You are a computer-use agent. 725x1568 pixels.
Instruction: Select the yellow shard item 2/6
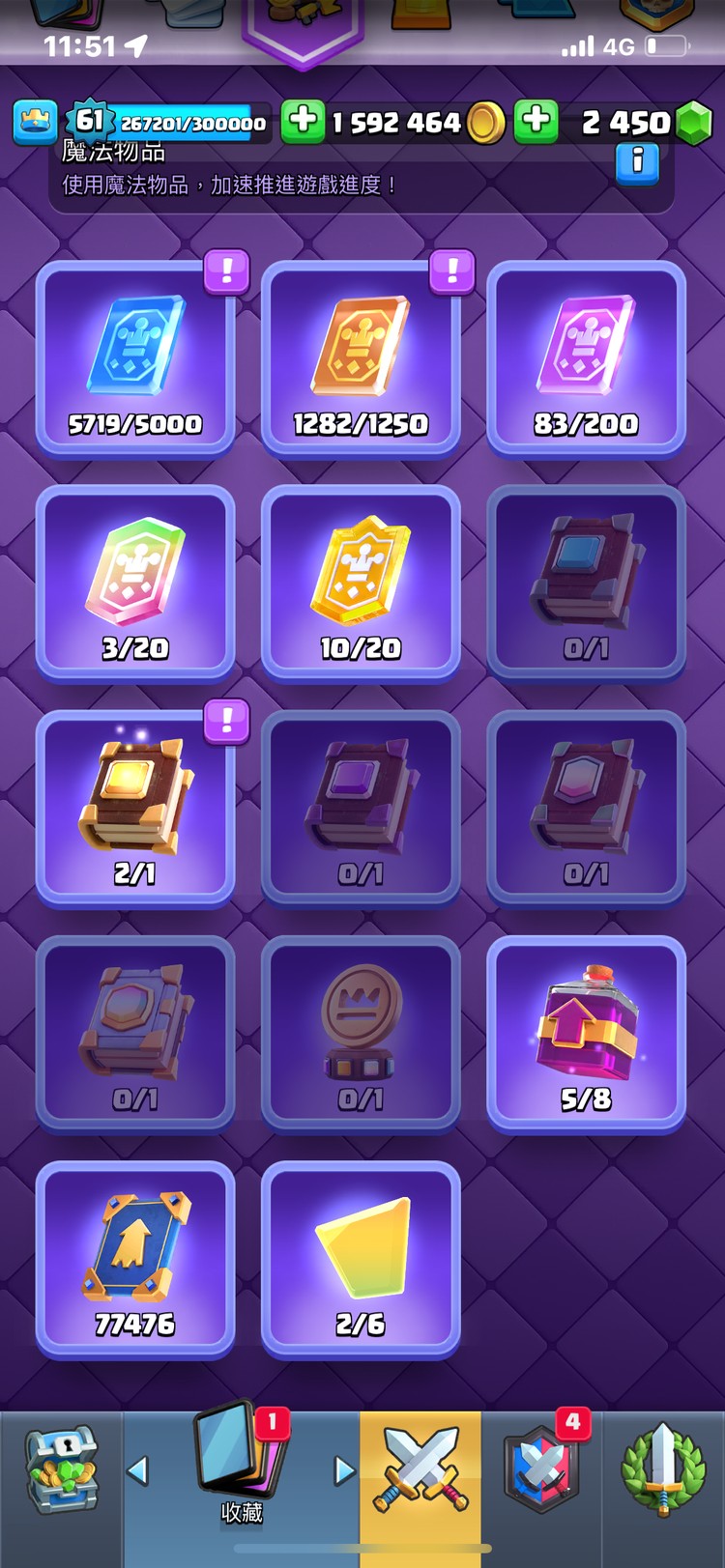pyautogui.click(x=361, y=1258)
